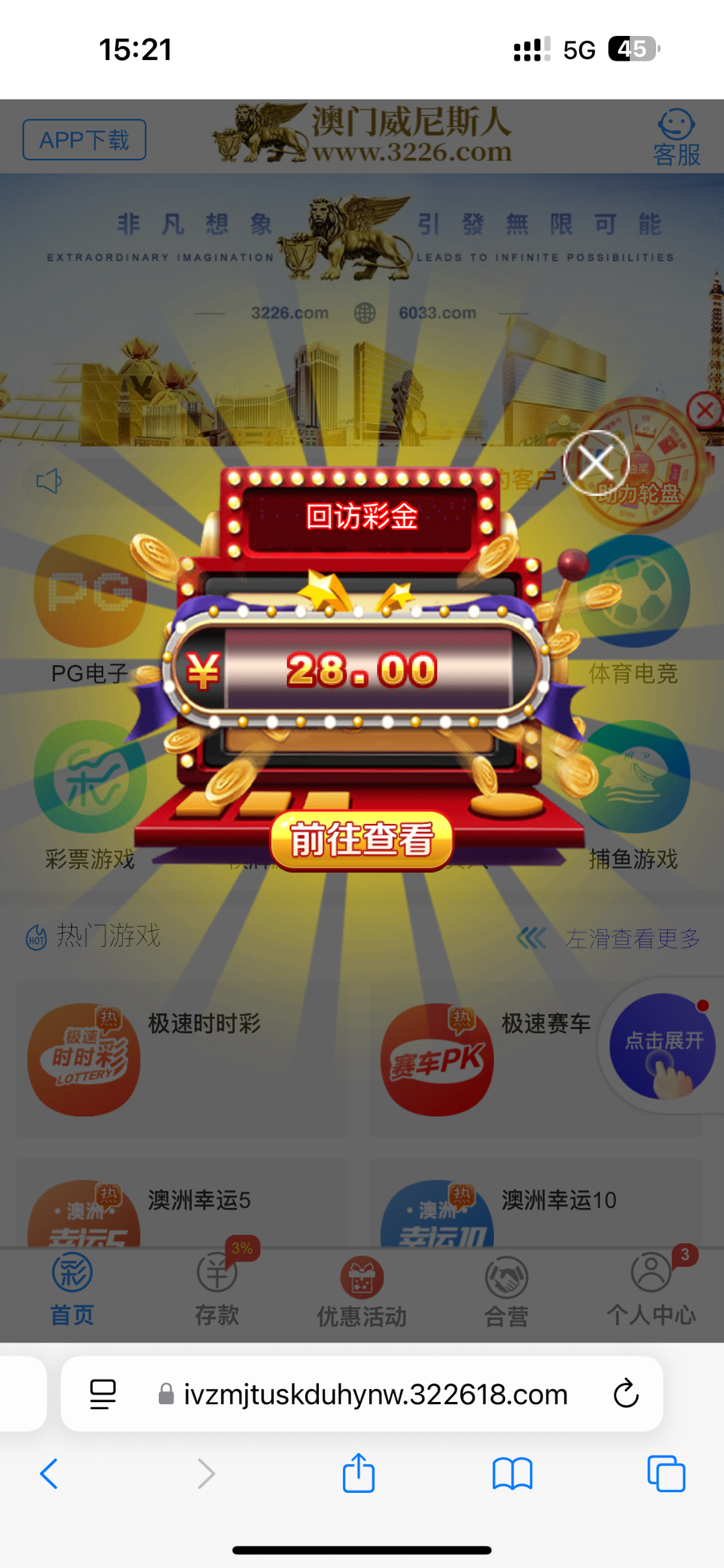Dismiss the 助力轮盘 floating wheel
The image size is (724, 1568).
(705, 411)
